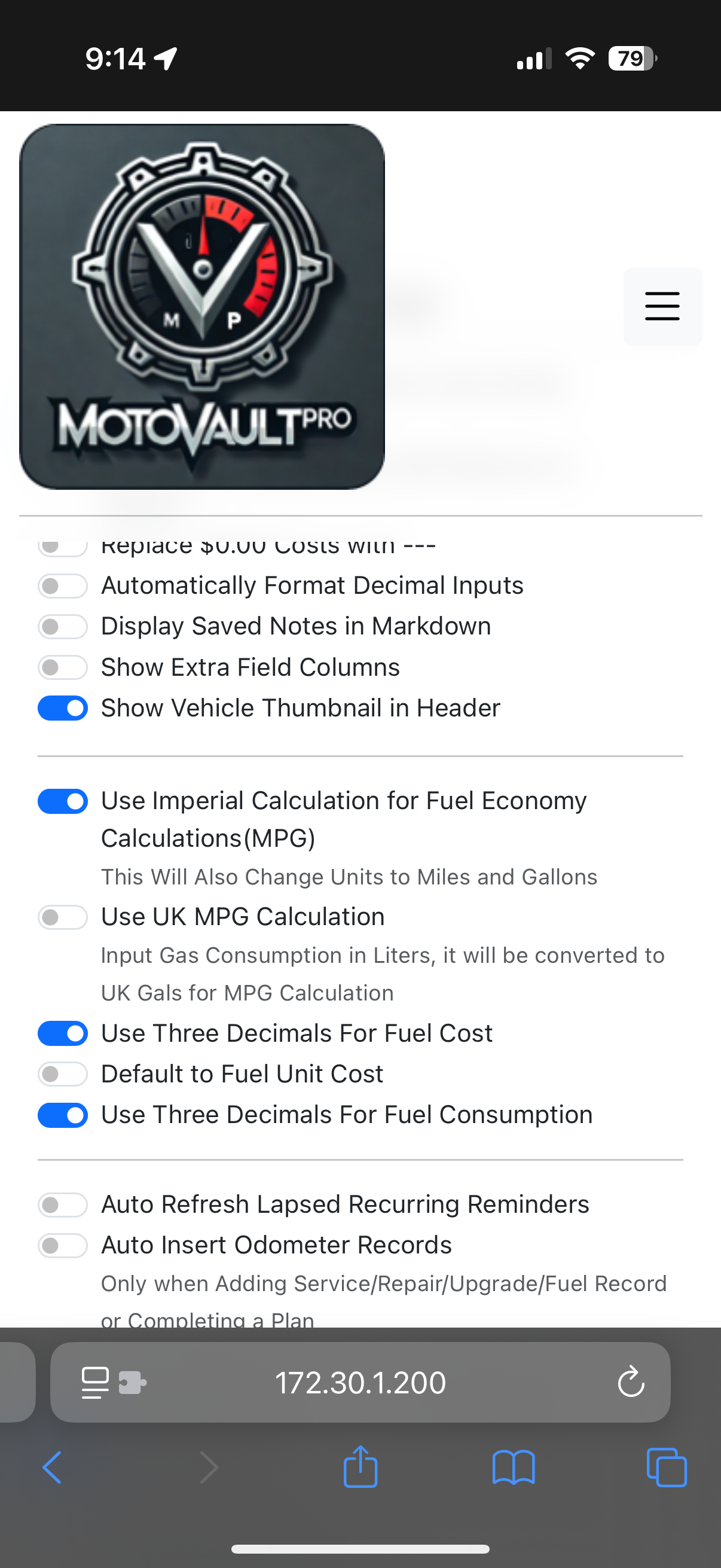Open Safari bookmarks

(x=514, y=1468)
